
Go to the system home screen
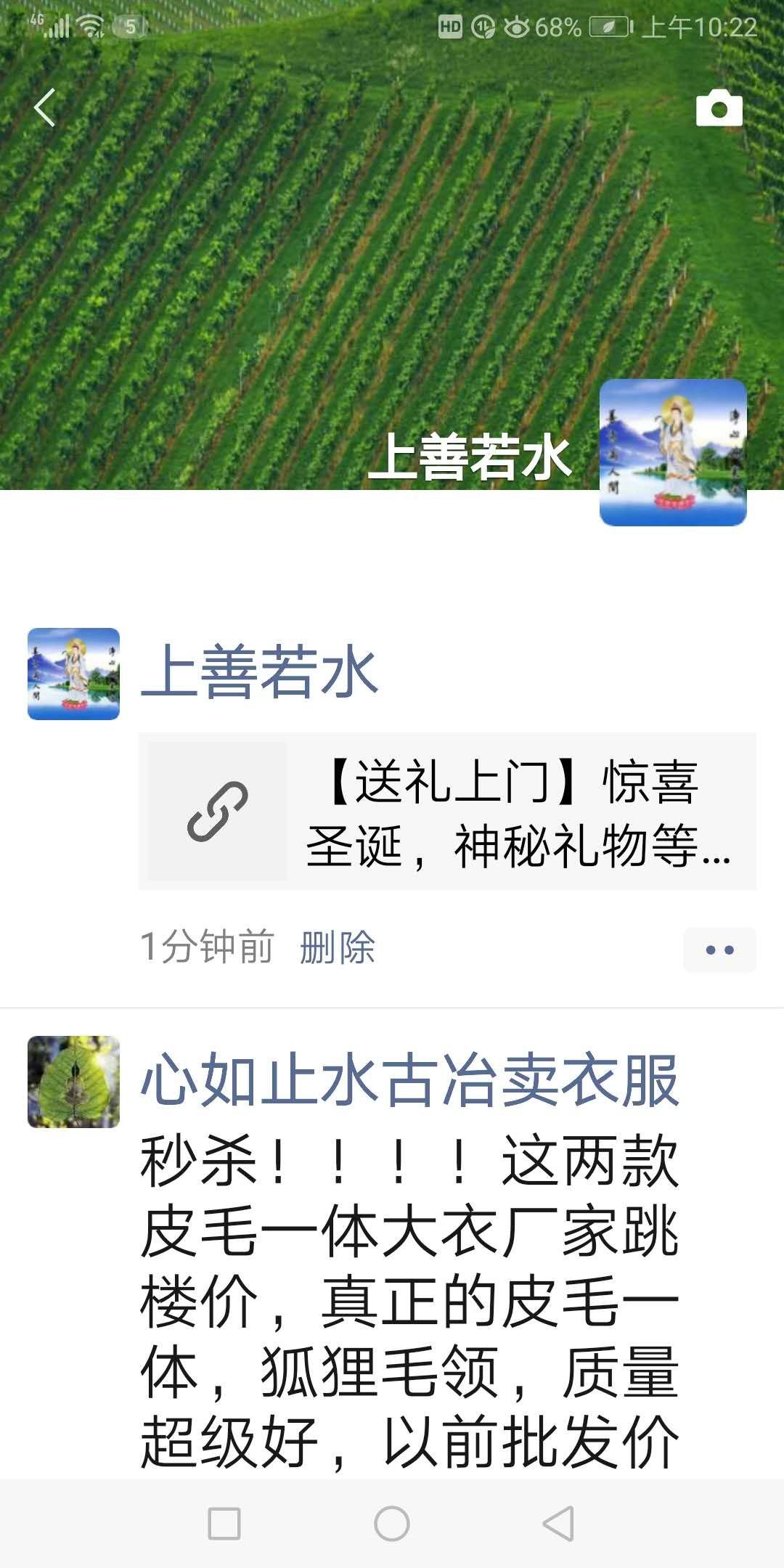click(x=392, y=1523)
